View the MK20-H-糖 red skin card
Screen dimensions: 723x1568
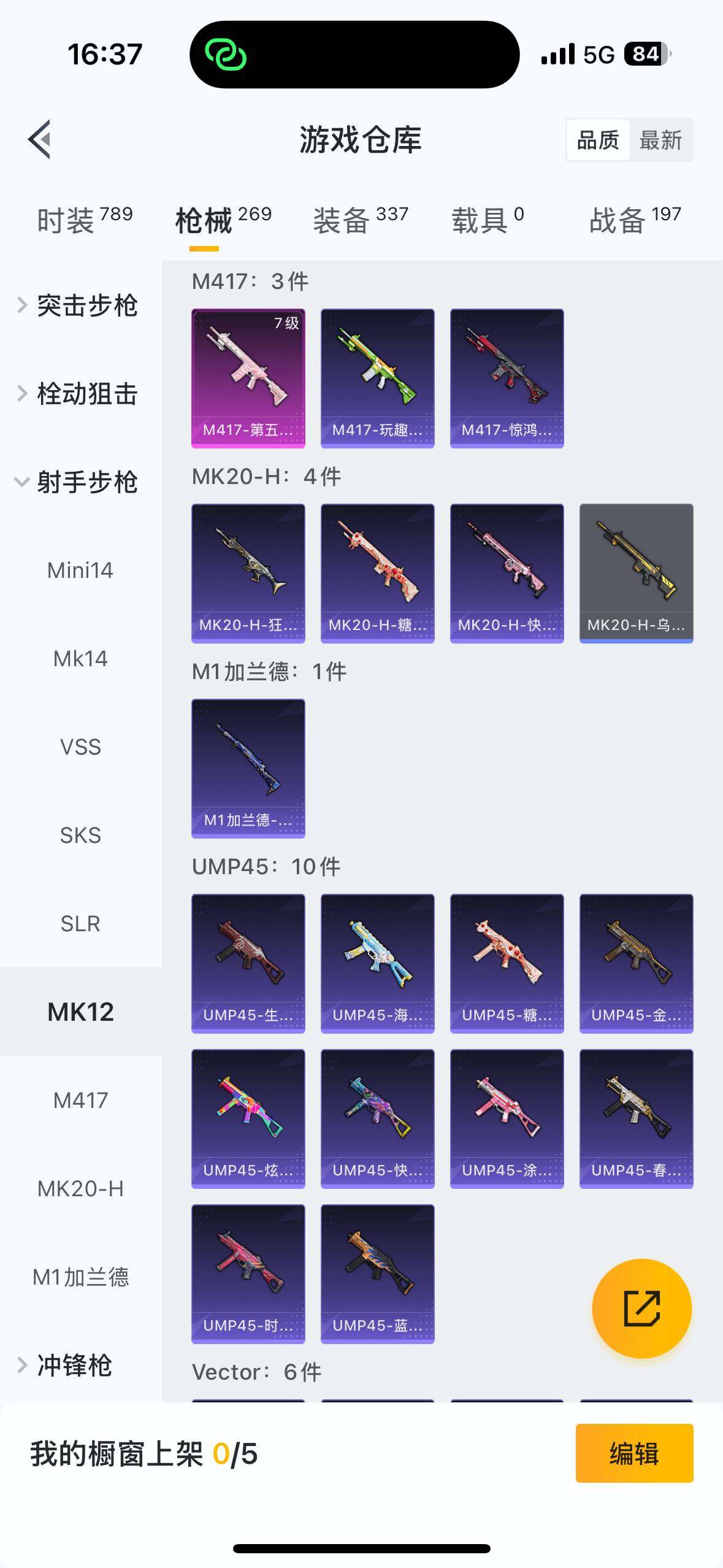tap(377, 572)
